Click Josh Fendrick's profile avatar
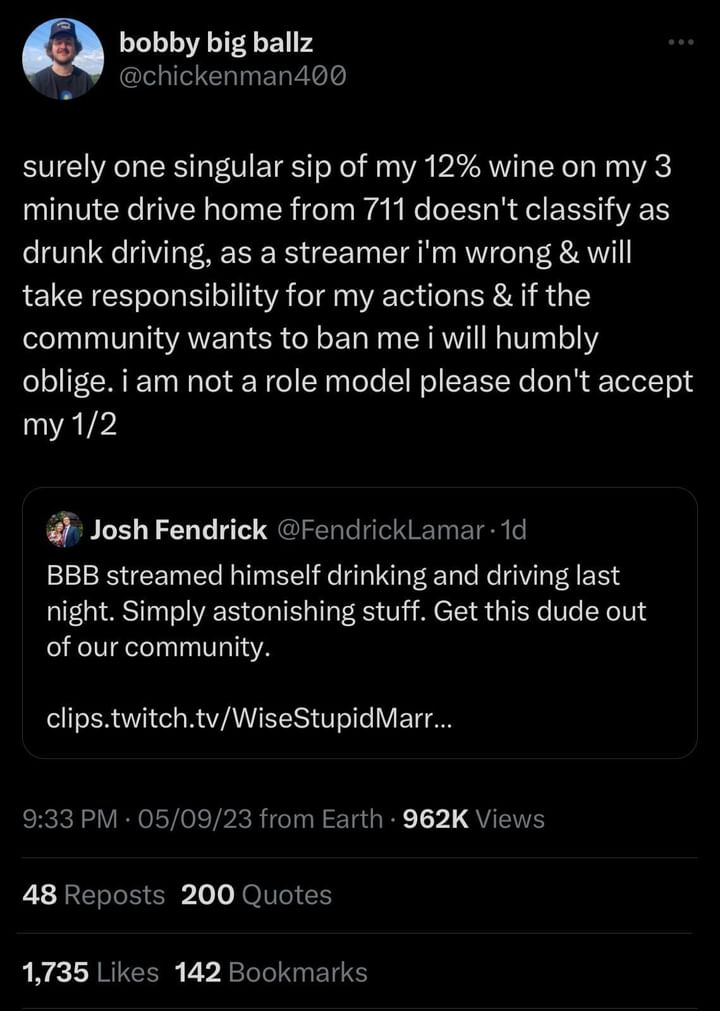 pyautogui.click(x=62, y=530)
